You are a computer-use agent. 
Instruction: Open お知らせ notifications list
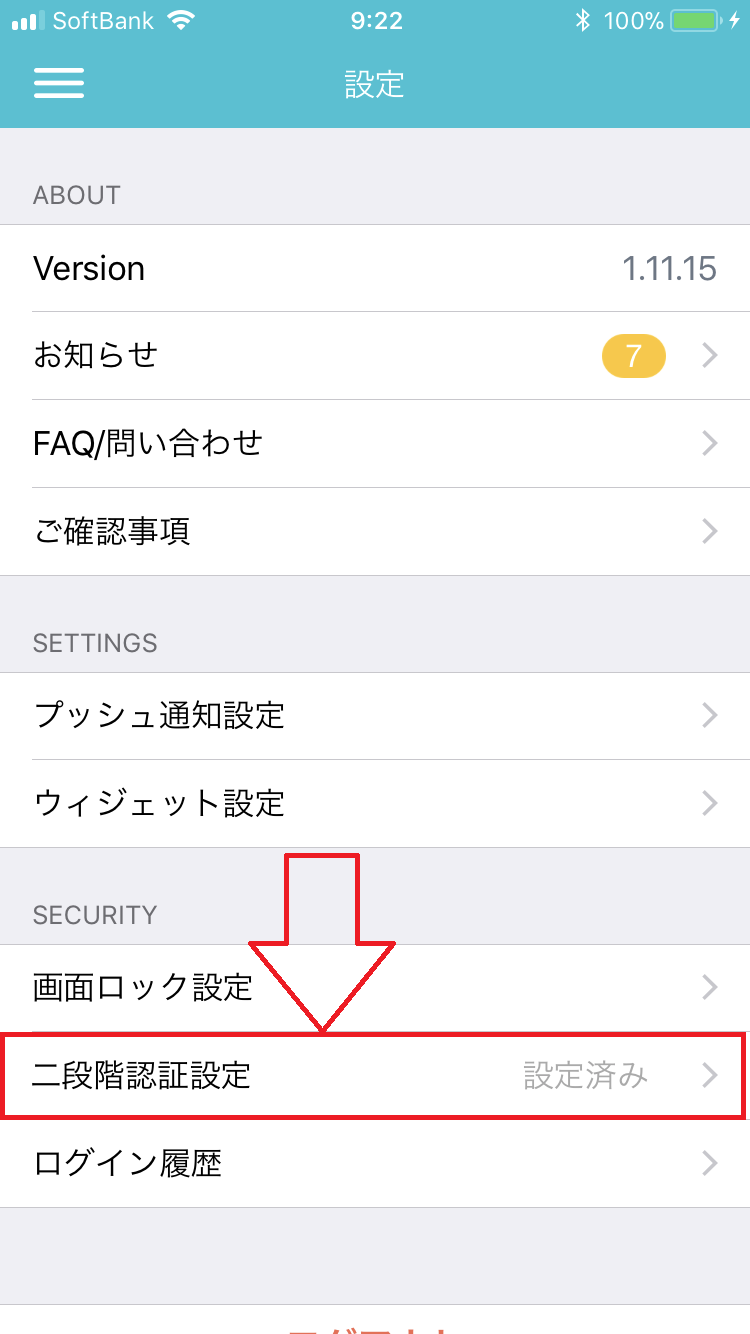point(375,356)
